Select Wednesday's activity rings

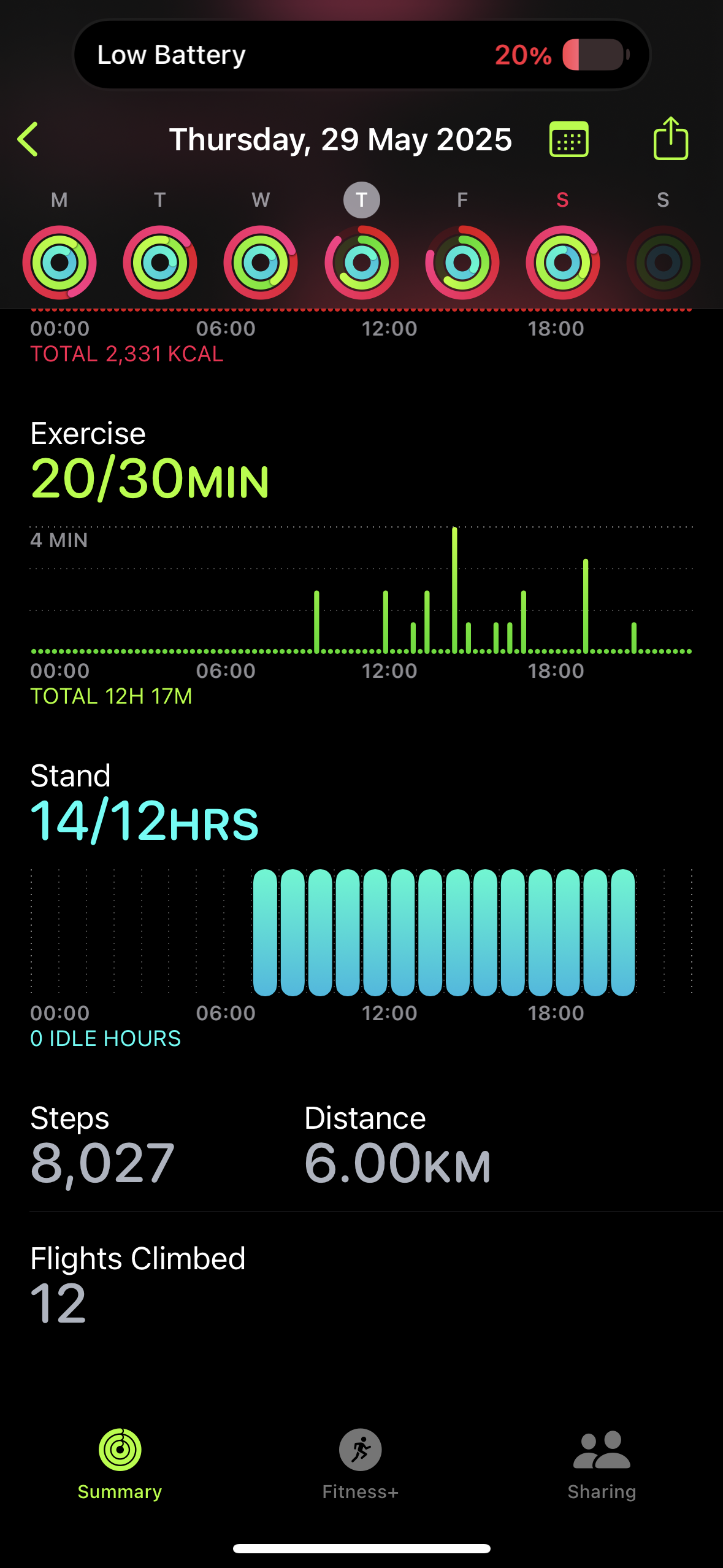tap(261, 263)
